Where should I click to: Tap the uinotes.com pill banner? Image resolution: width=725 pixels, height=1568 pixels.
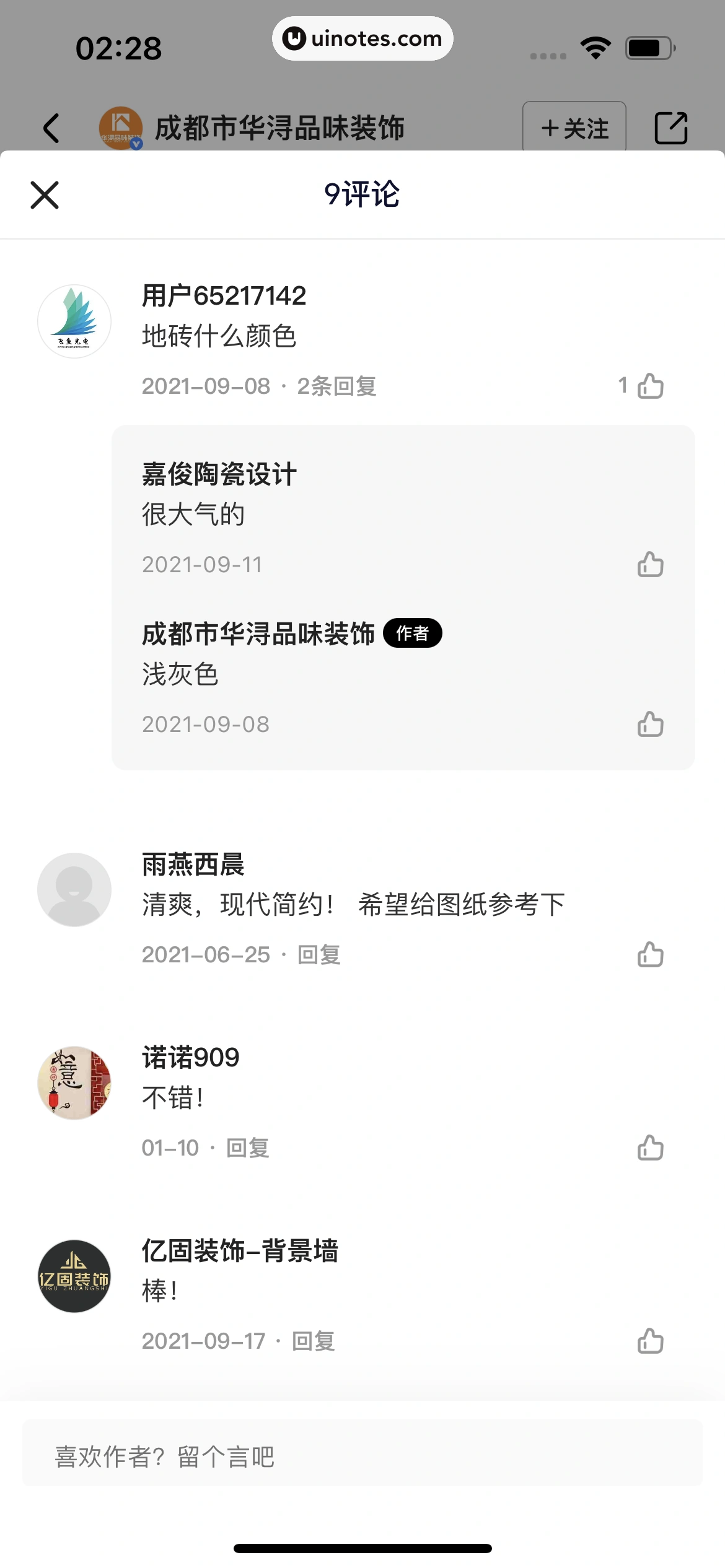coord(362,38)
